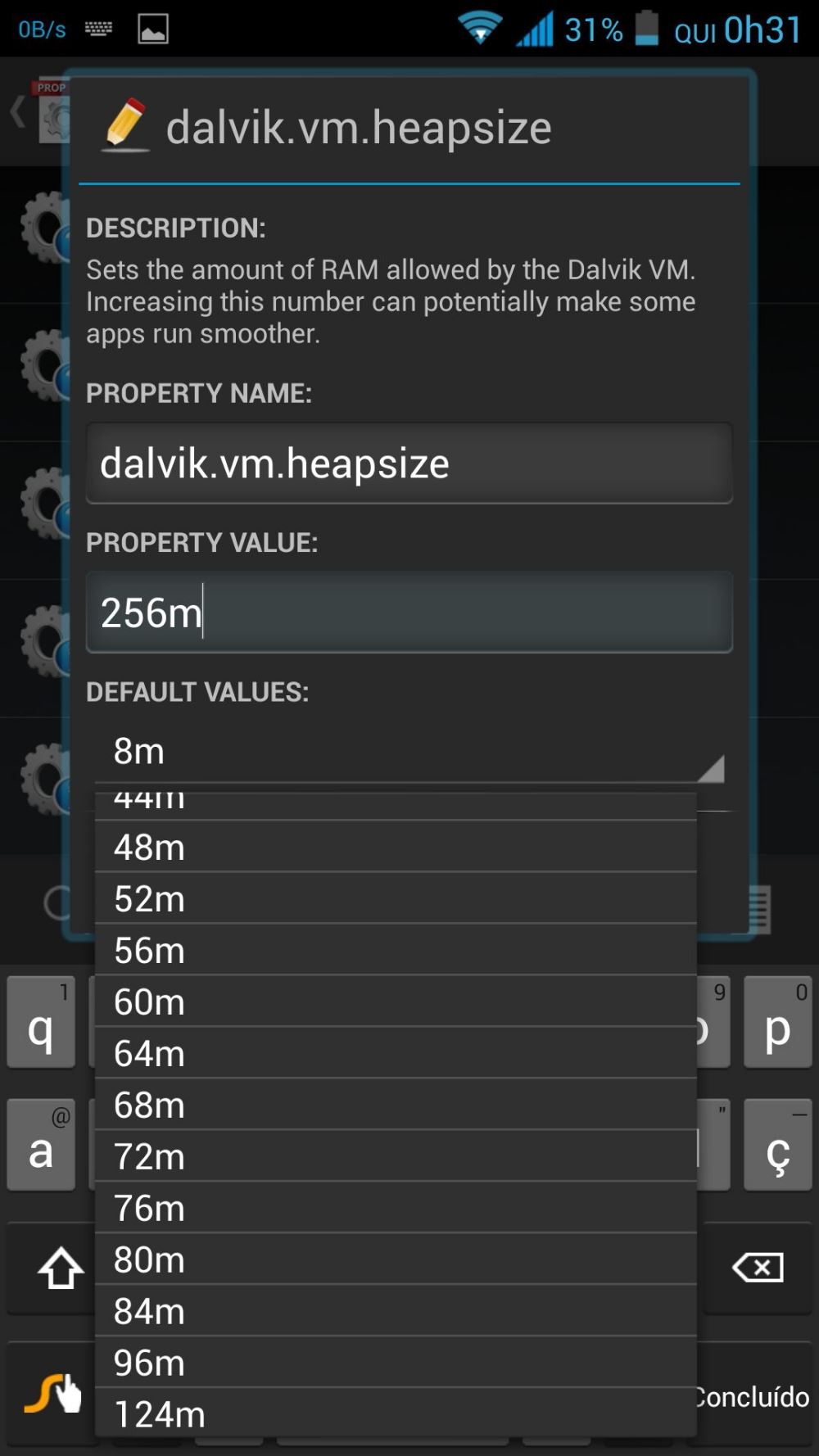The image size is (819, 1456).
Task: Pick 84m in the list
Action: click(x=396, y=1311)
